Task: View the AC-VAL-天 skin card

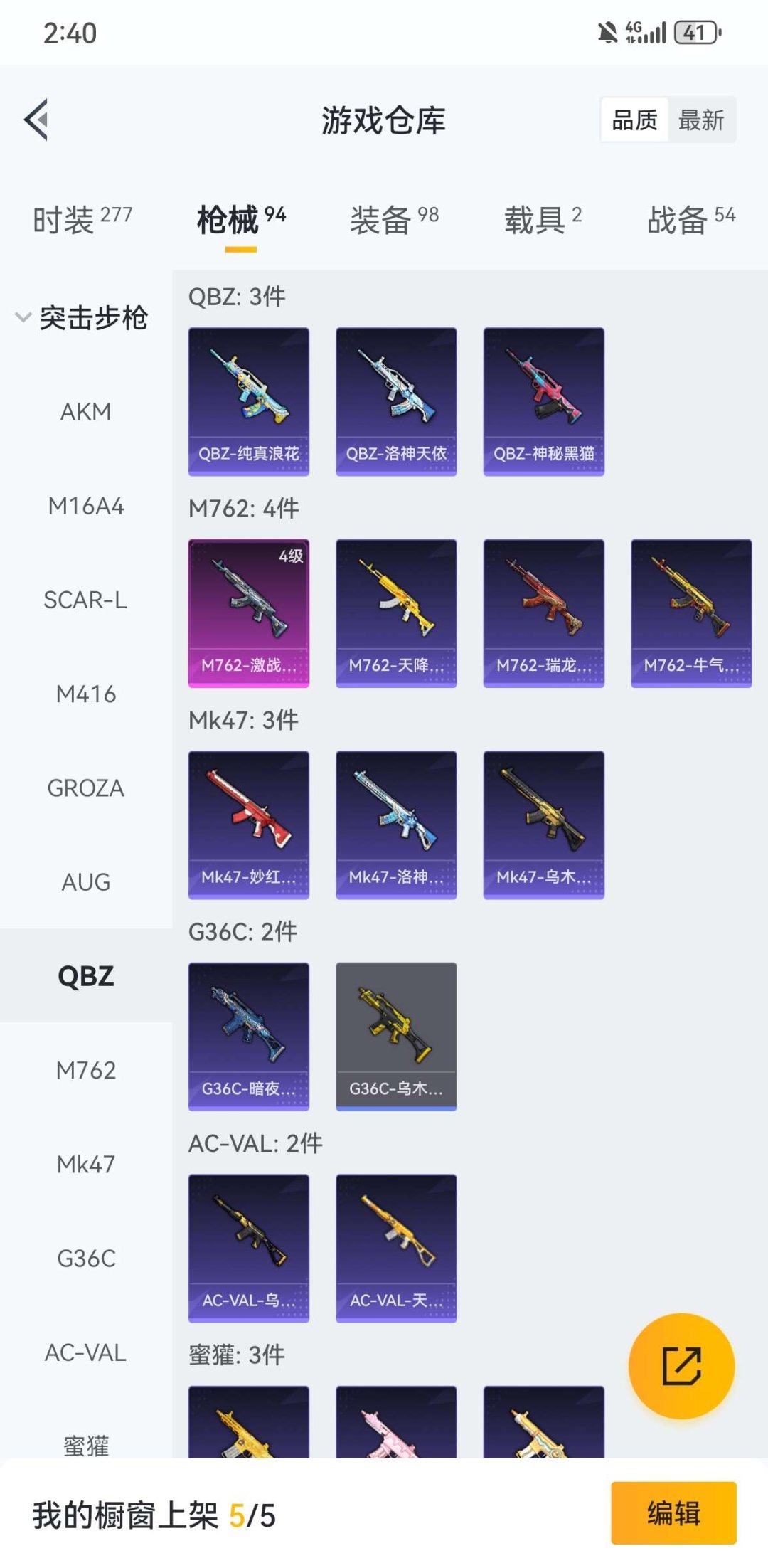Action: tap(396, 1248)
